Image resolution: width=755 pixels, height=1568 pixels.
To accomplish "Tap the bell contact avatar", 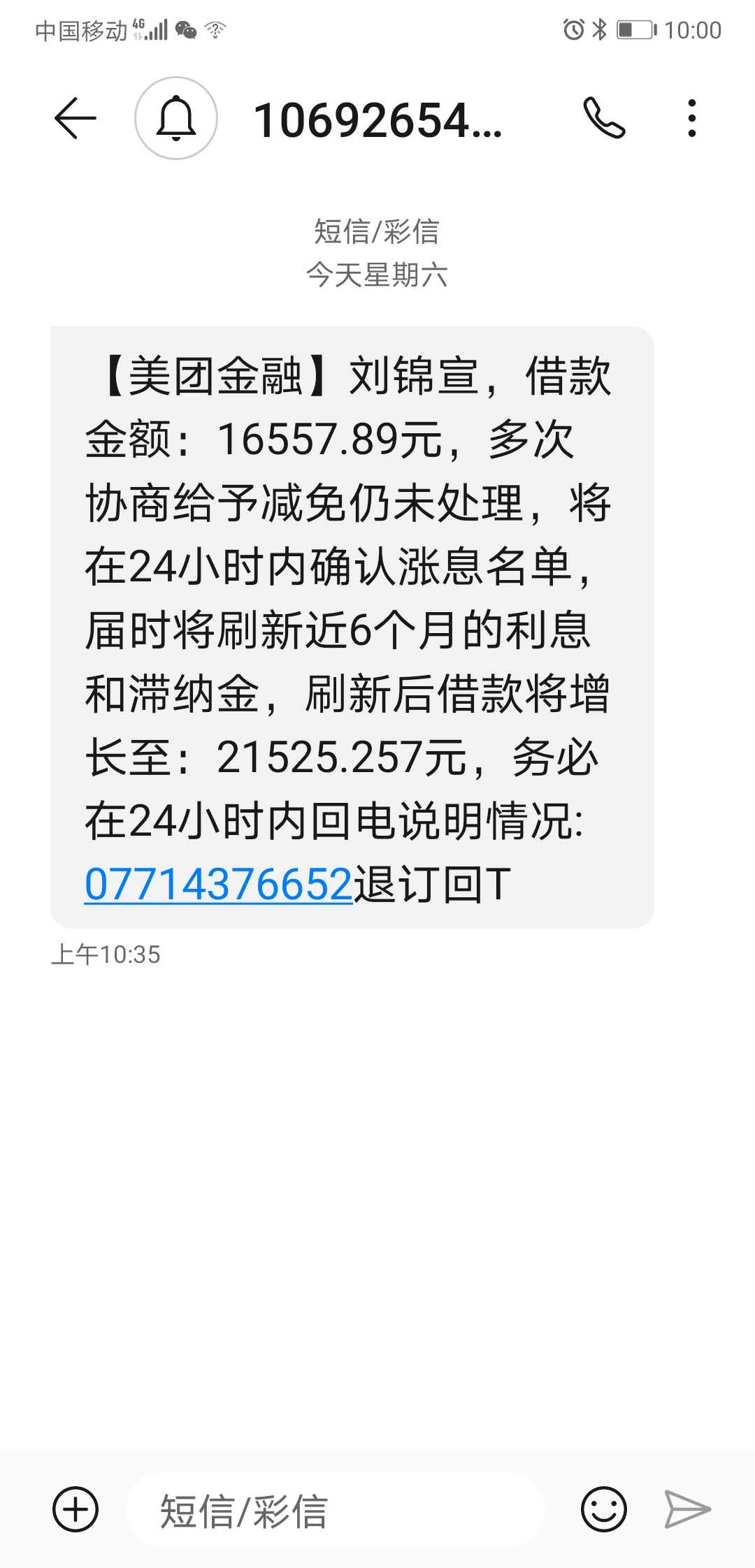I will click(176, 118).
